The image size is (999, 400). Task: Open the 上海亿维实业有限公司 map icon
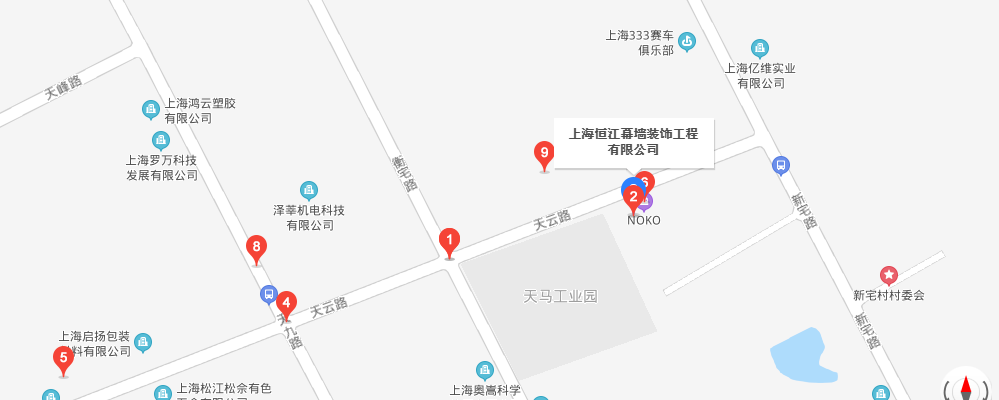(x=760, y=48)
